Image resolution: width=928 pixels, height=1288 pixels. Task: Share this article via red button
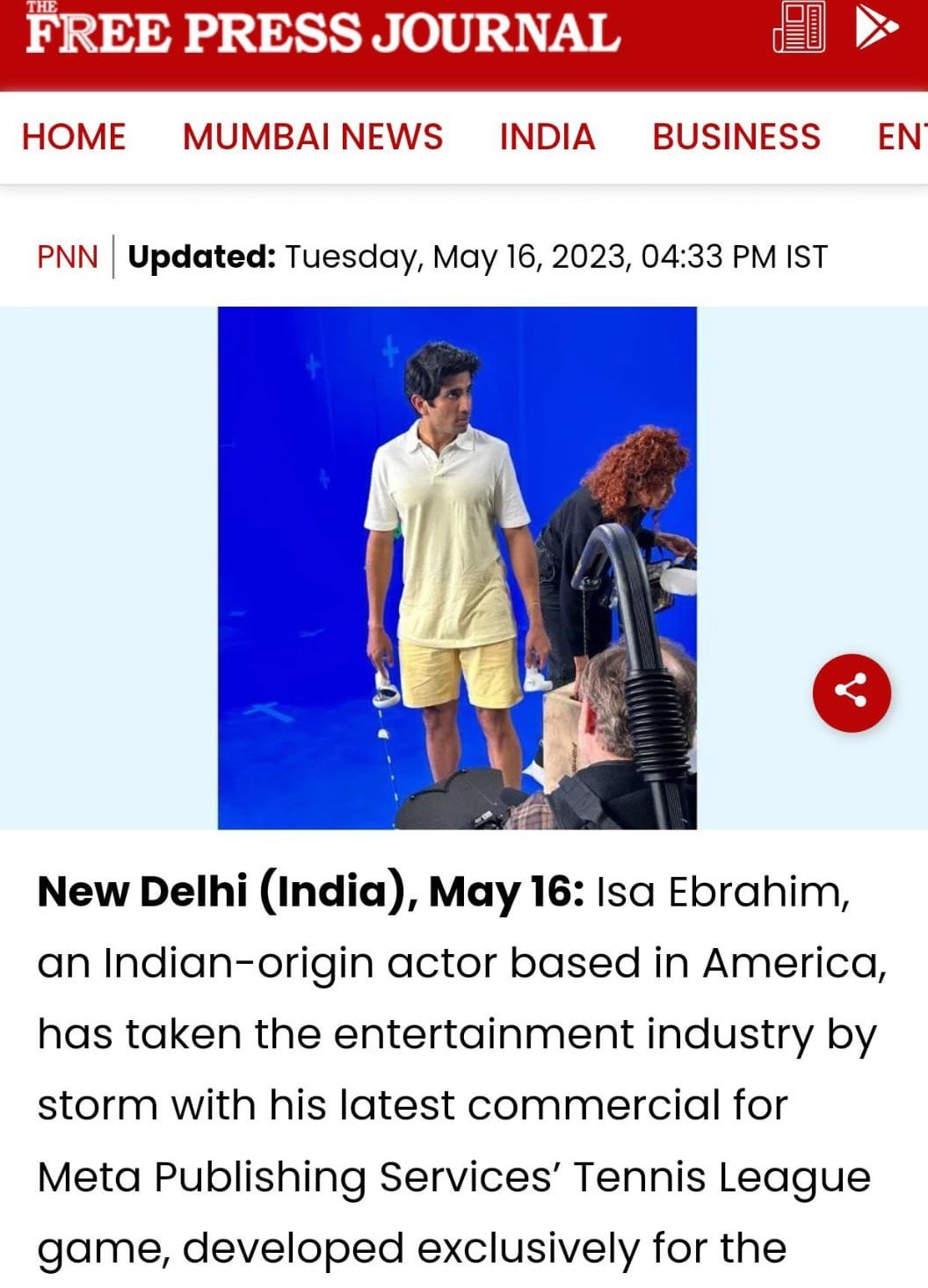[851, 692]
